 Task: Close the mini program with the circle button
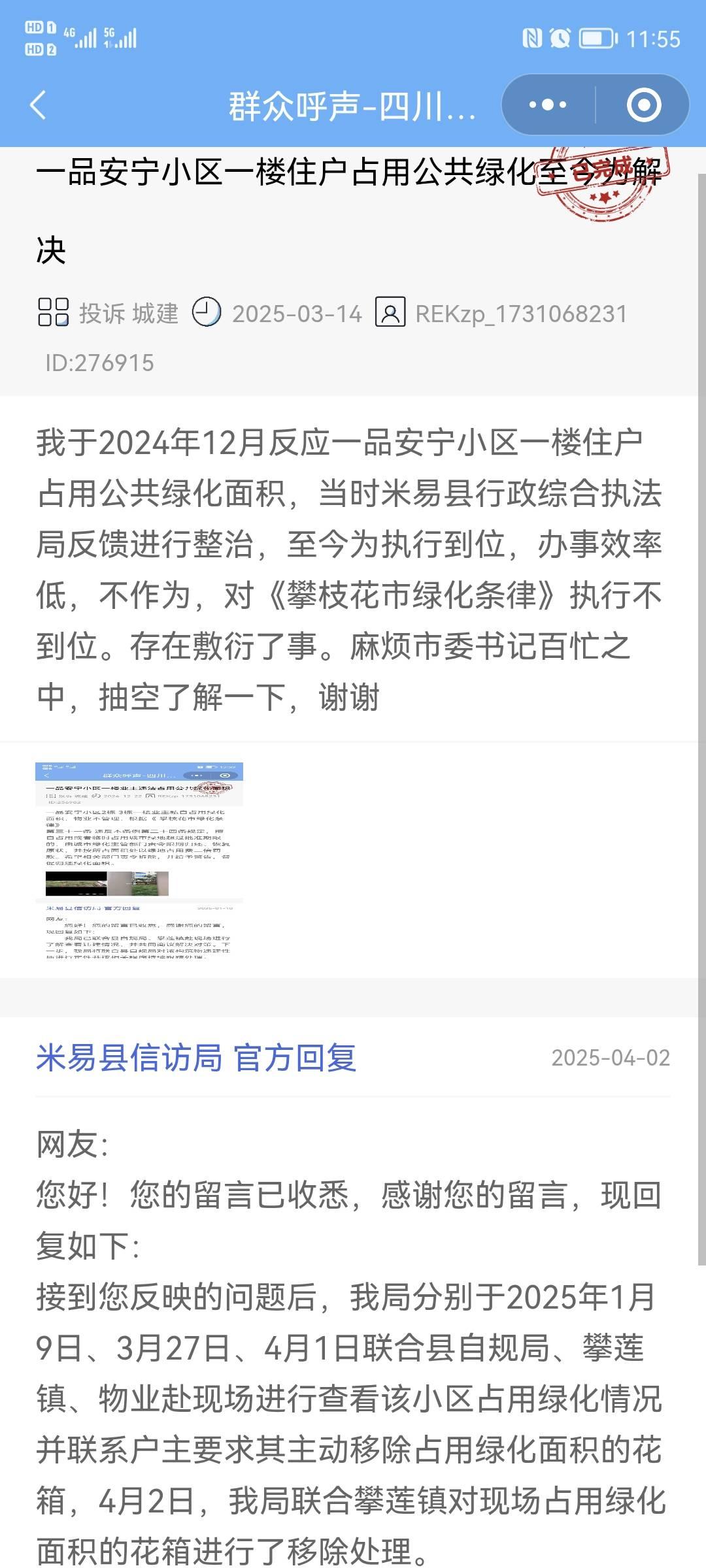tap(643, 105)
